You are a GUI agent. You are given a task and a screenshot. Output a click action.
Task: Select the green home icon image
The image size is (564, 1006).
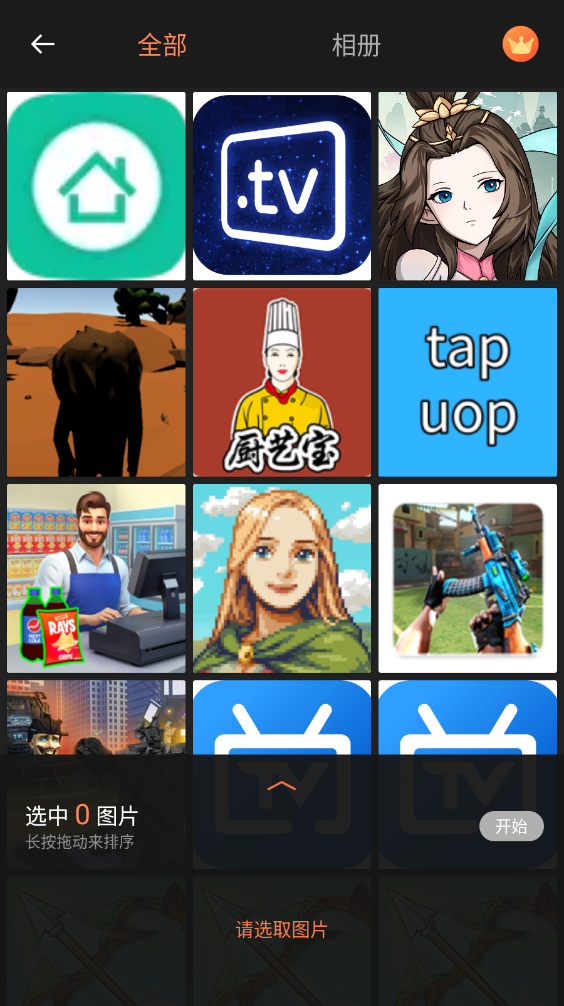(96, 186)
